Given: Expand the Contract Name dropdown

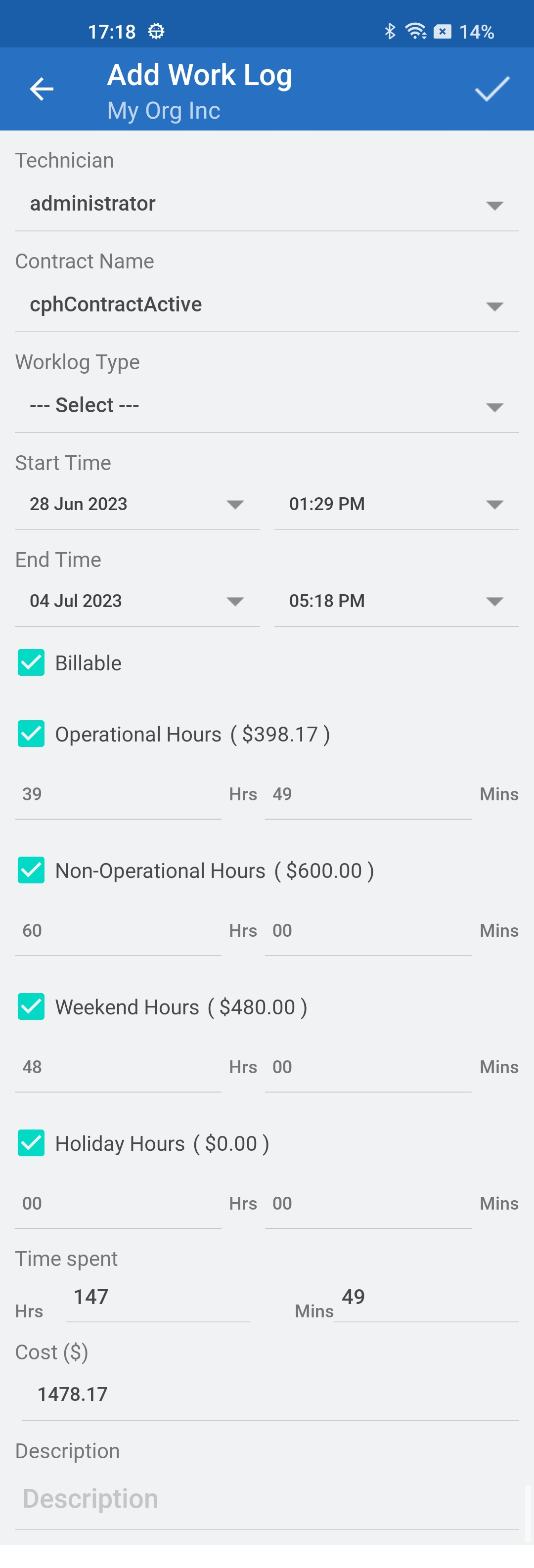Looking at the screenshot, I should 266,305.
